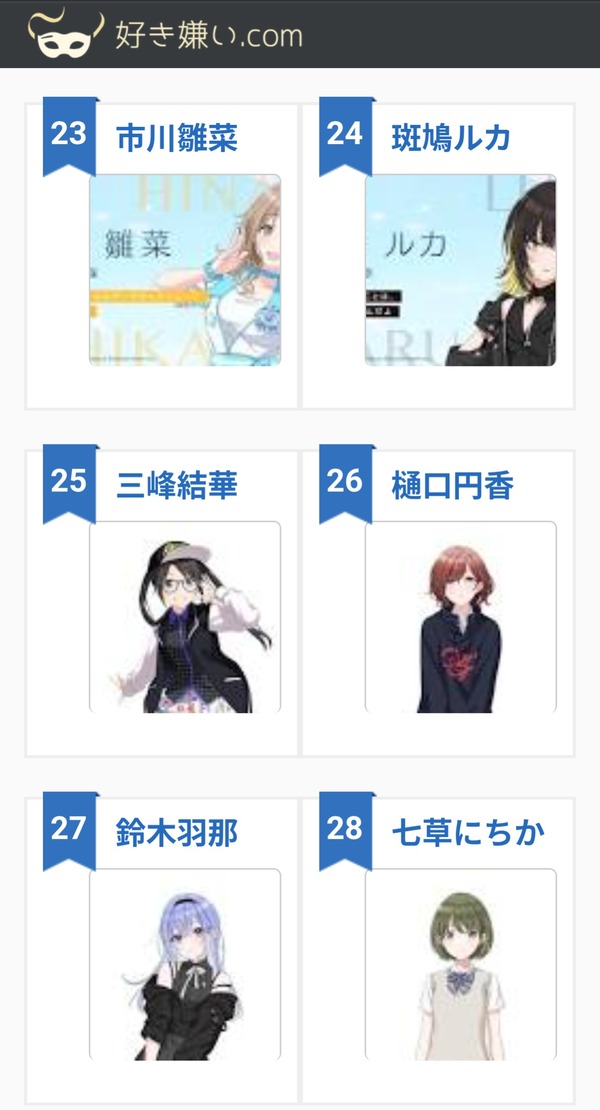Select the 樋口円香 card
The height and width of the screenshot is (1110, 600).
click(x=438, y=603)
